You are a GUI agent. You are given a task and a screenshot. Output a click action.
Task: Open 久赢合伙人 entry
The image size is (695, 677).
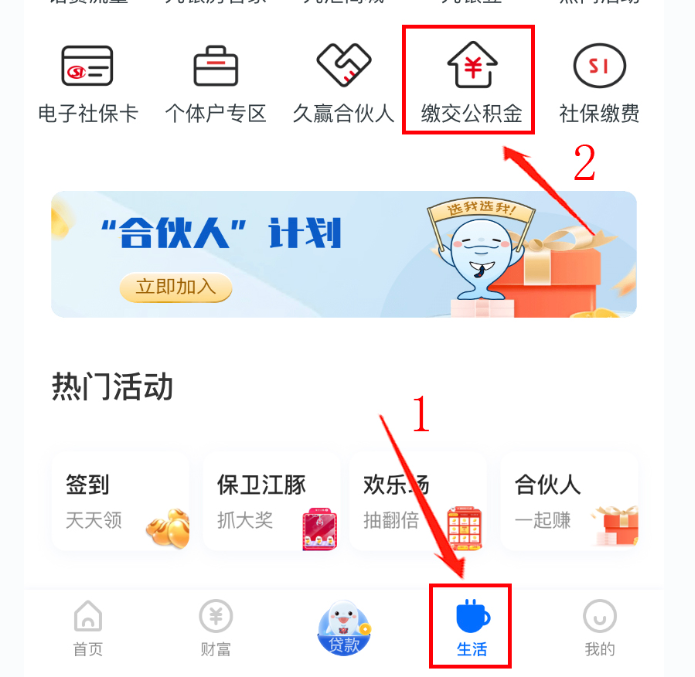(x=344, y=83)
